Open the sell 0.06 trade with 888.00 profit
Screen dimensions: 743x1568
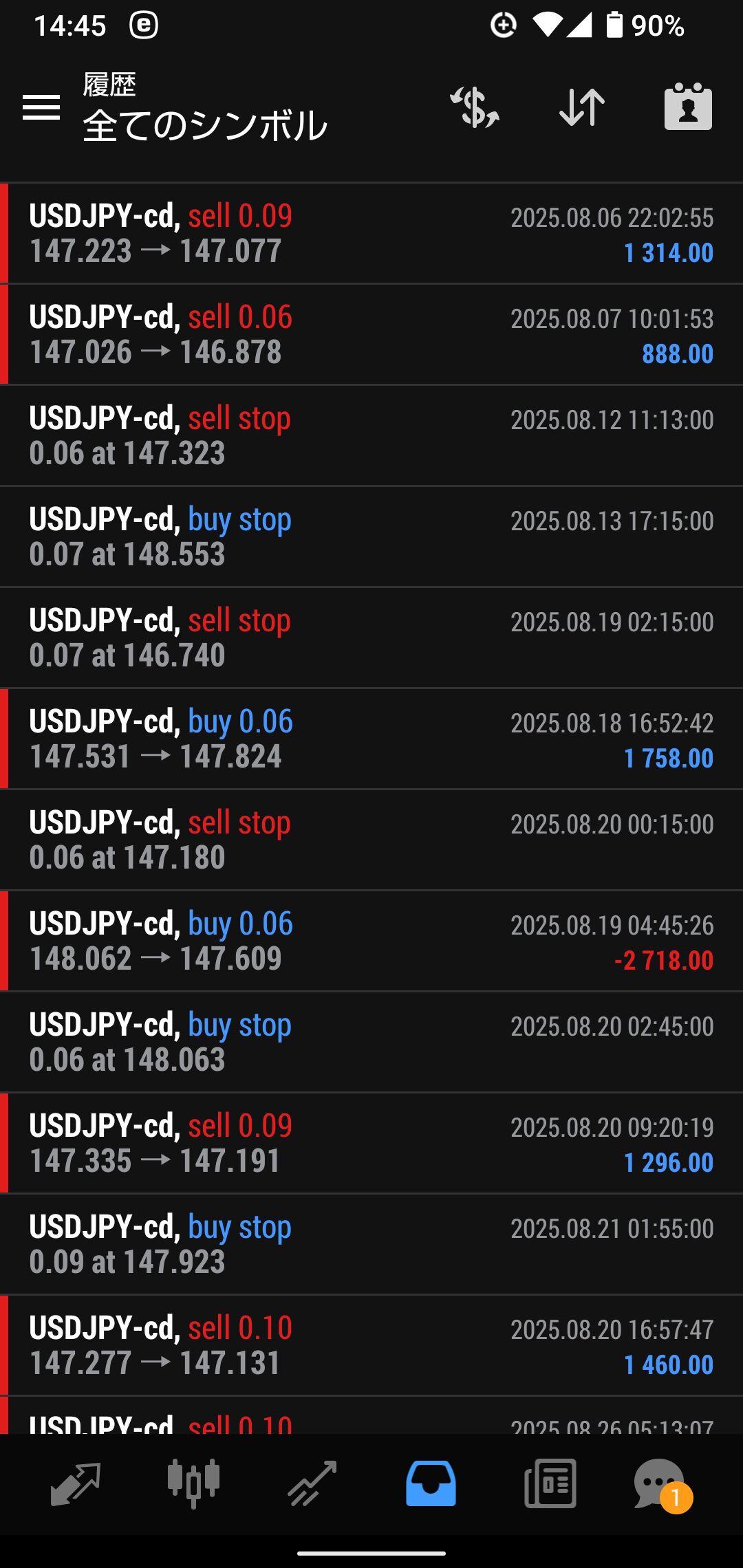coord(371,334)
